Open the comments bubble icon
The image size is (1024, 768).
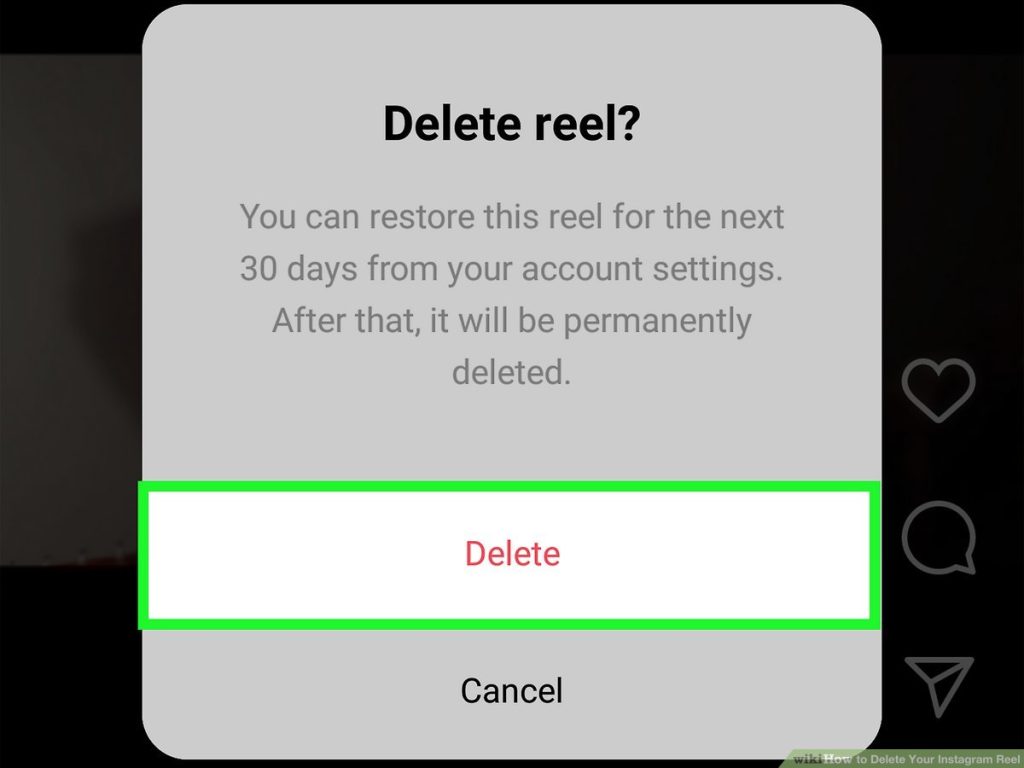(x=938, y=538)
